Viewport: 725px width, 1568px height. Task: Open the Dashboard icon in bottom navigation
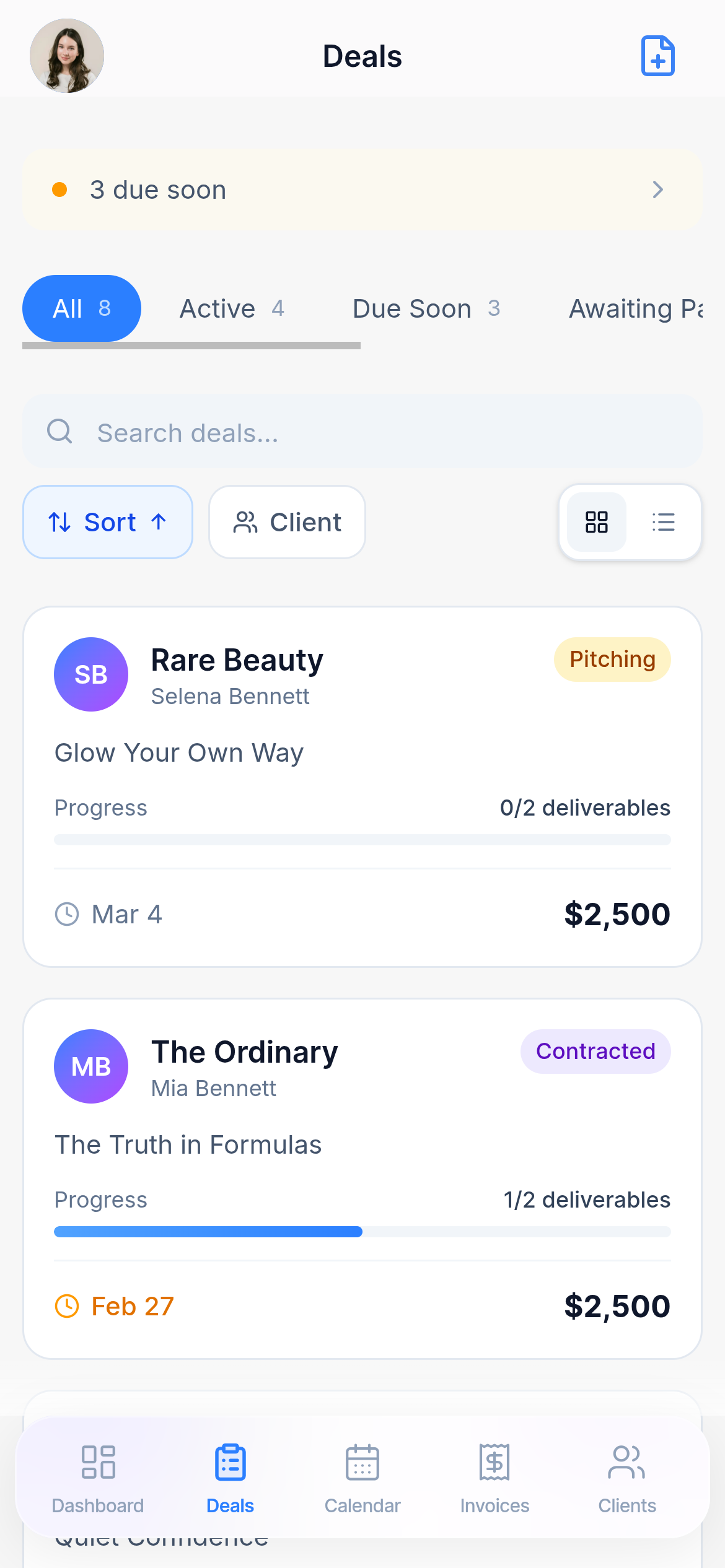pyautogui.click(x=97, y=1461)
